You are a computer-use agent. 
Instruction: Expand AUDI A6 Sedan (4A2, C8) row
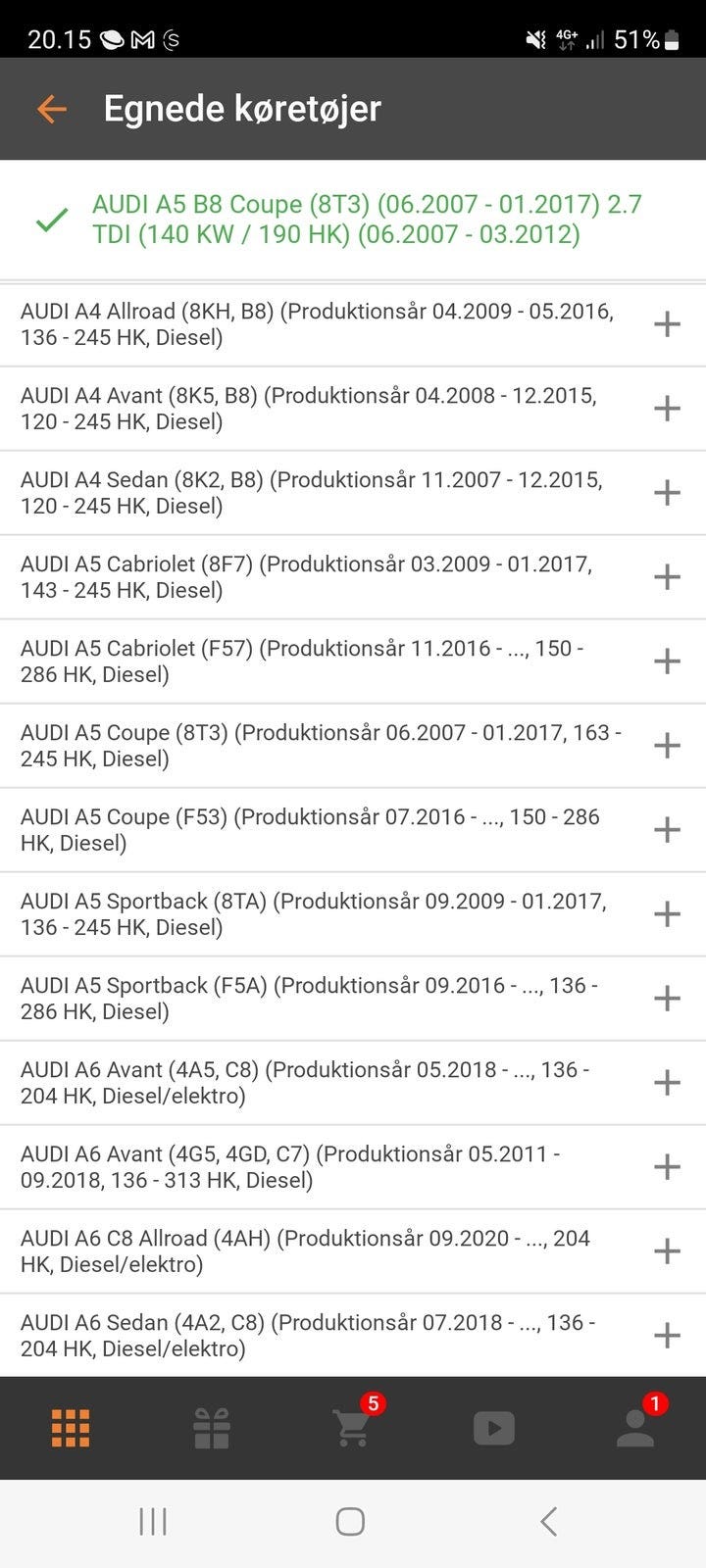click(667, 1336)
